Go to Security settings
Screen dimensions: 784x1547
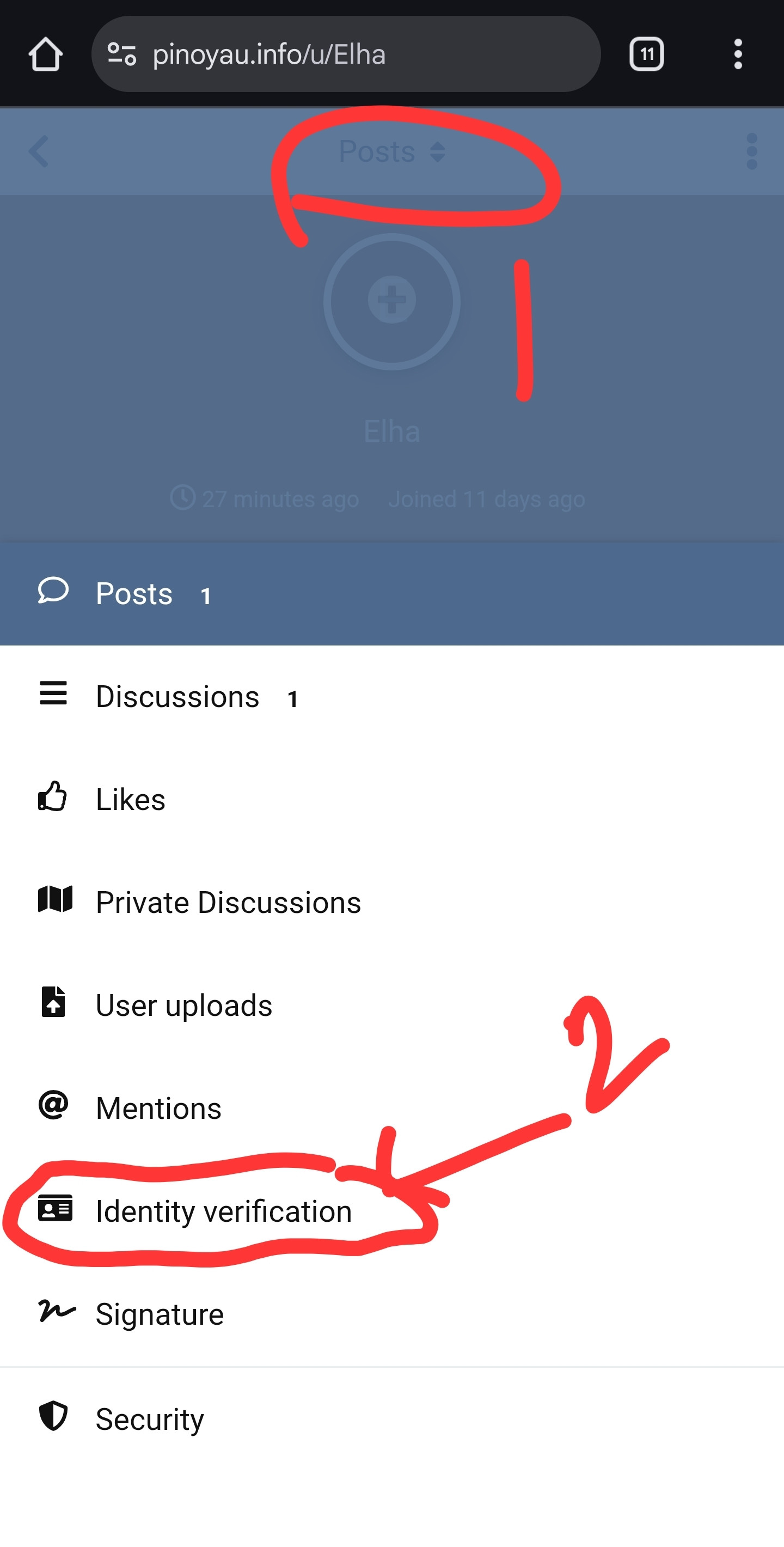pos(150,1419)
